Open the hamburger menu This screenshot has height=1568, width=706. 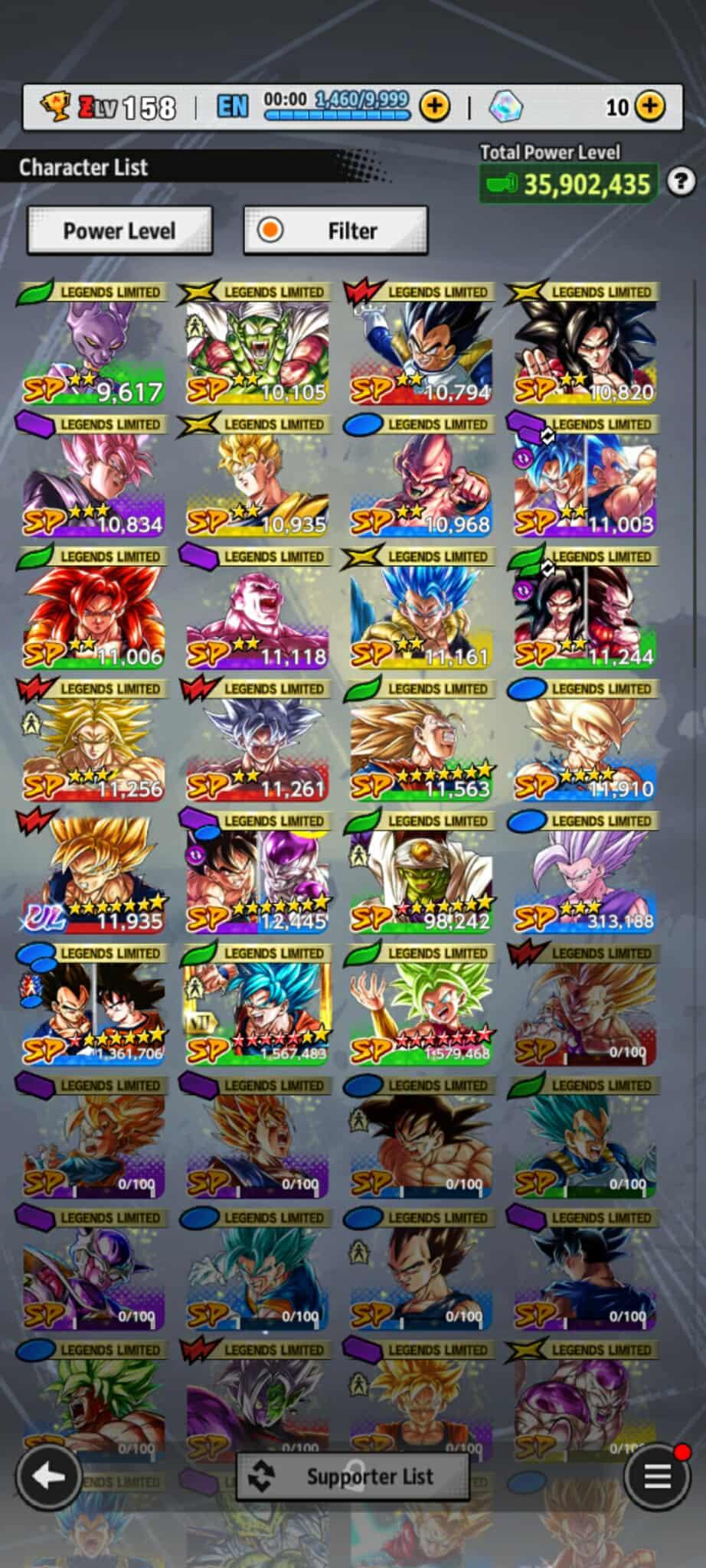tap(656, 1476)
